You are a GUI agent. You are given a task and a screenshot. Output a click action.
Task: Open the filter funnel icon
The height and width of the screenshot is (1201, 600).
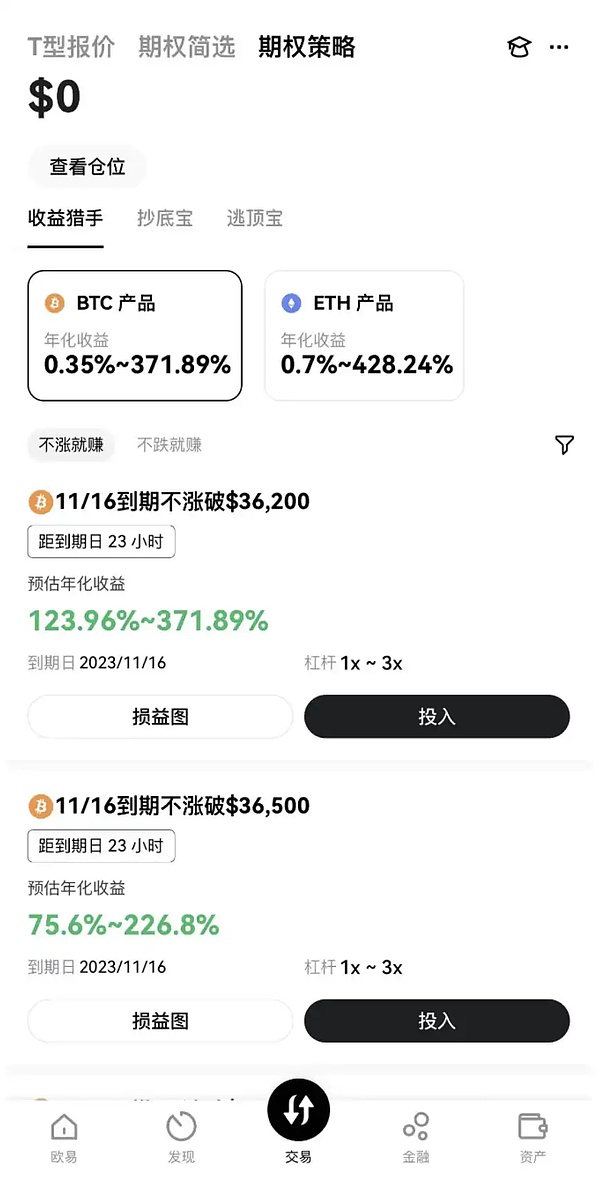pyautogui.click(x=564, y=445)
